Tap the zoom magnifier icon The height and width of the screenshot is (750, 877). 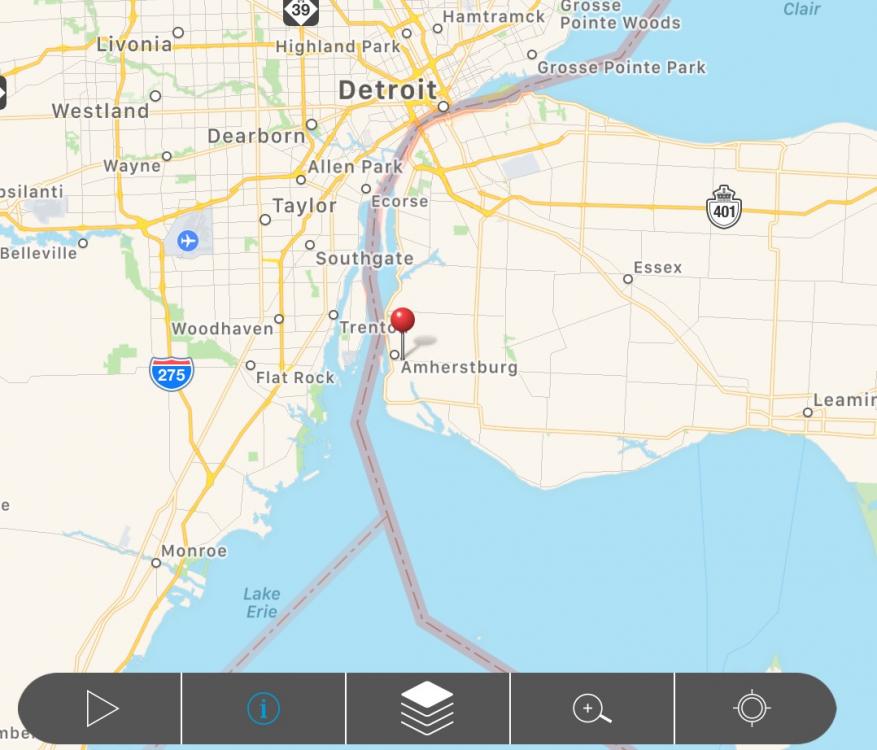click(x=591, y=709)
